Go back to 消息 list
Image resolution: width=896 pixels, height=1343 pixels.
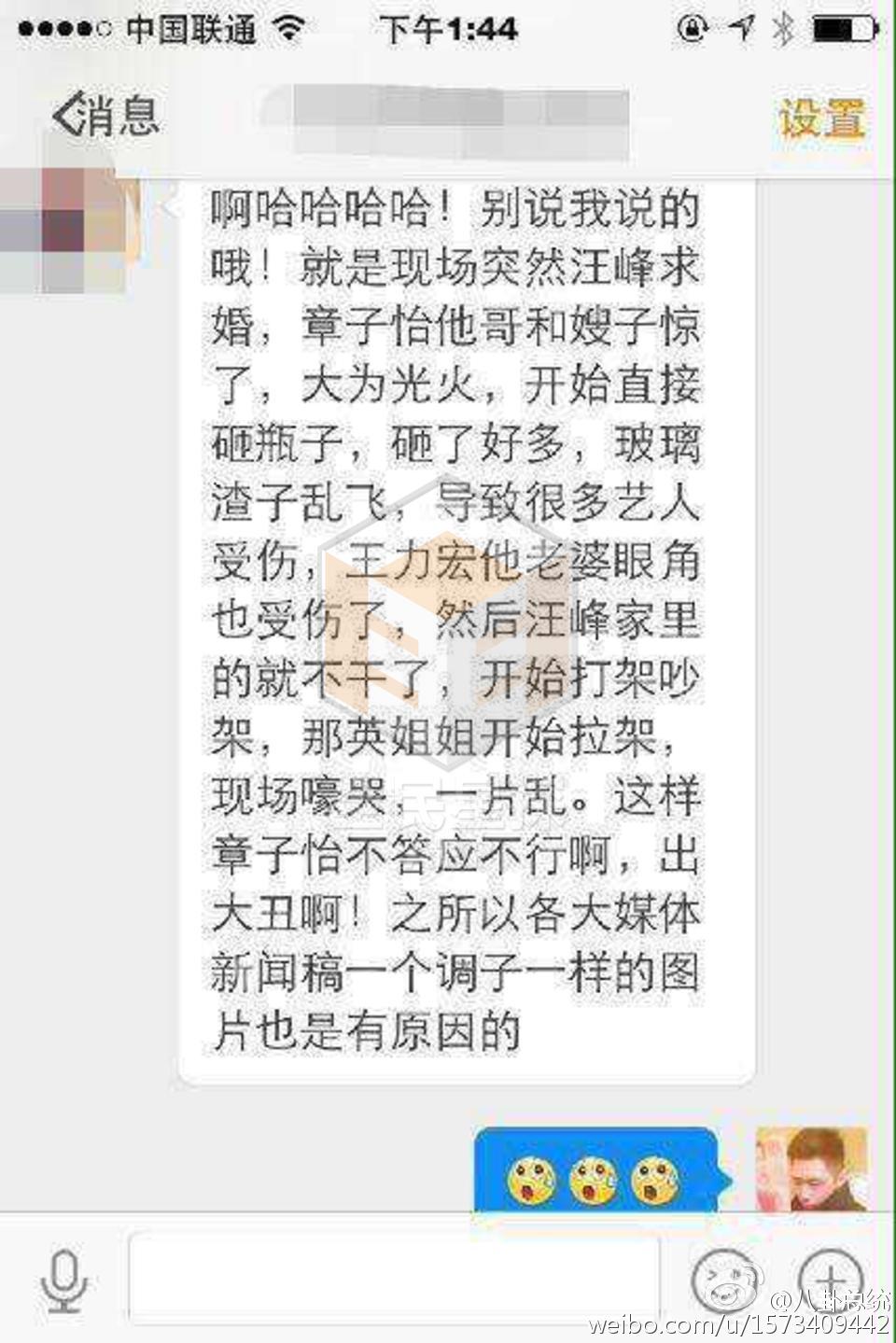105,117
